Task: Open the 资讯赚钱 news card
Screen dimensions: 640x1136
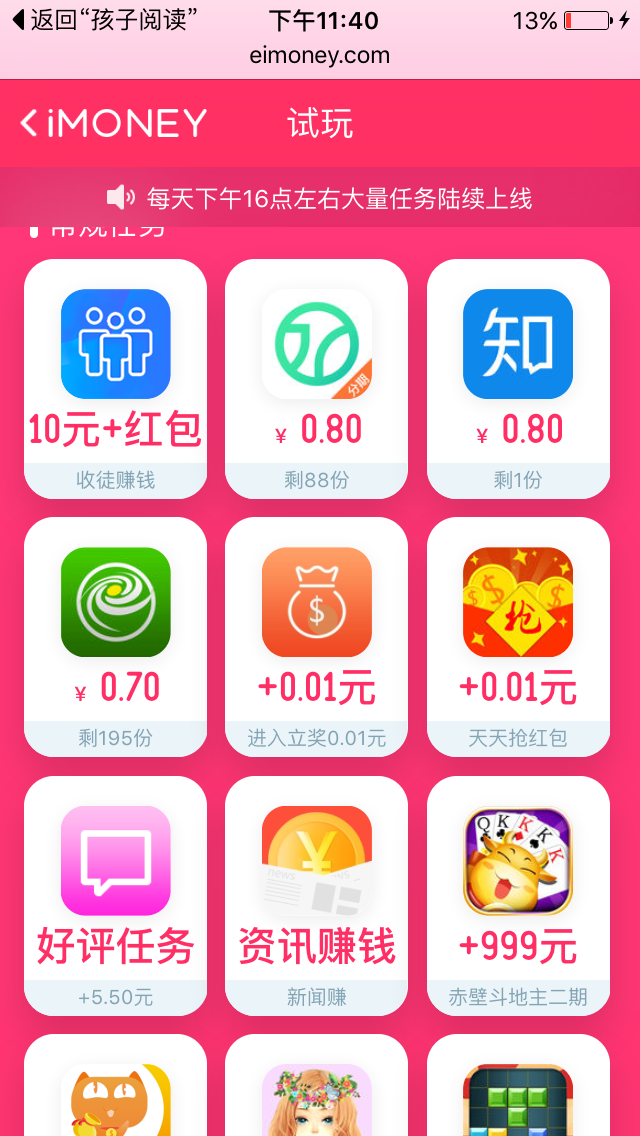Action: click(x=316, y=894)
